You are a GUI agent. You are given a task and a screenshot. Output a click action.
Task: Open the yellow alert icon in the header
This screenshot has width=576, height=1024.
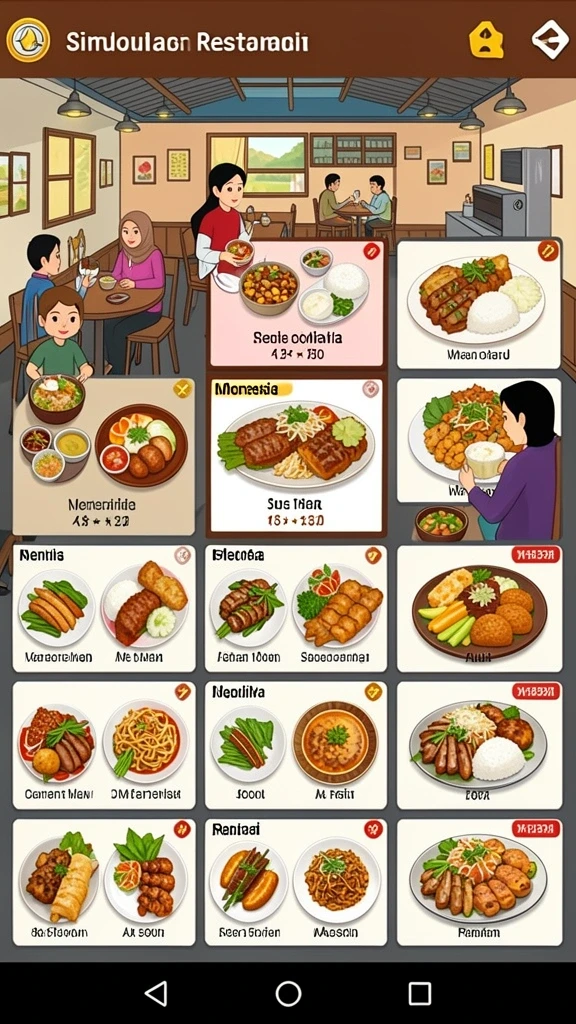[487, 40]
